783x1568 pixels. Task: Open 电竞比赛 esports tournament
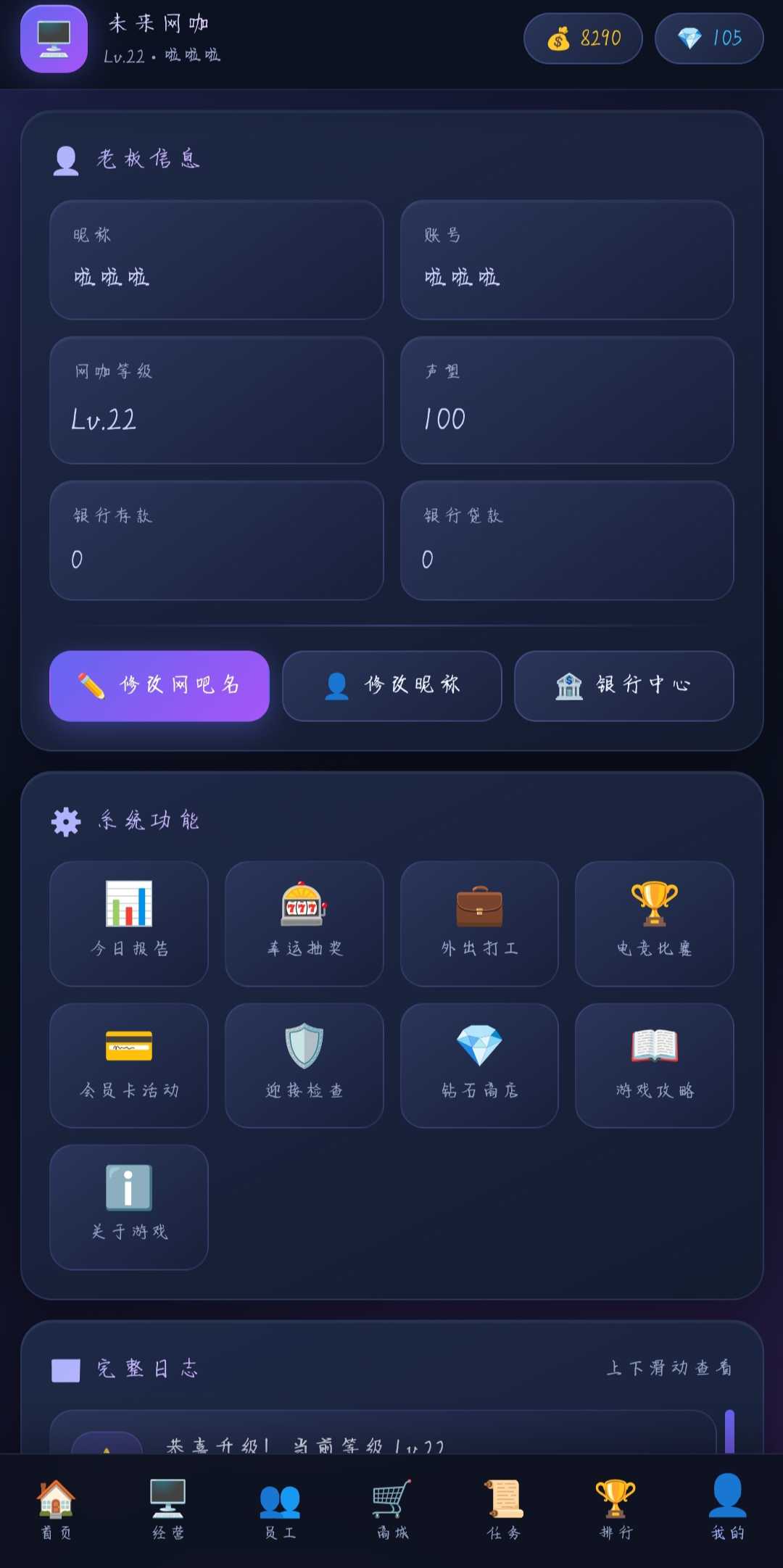(x=655, y=924)
